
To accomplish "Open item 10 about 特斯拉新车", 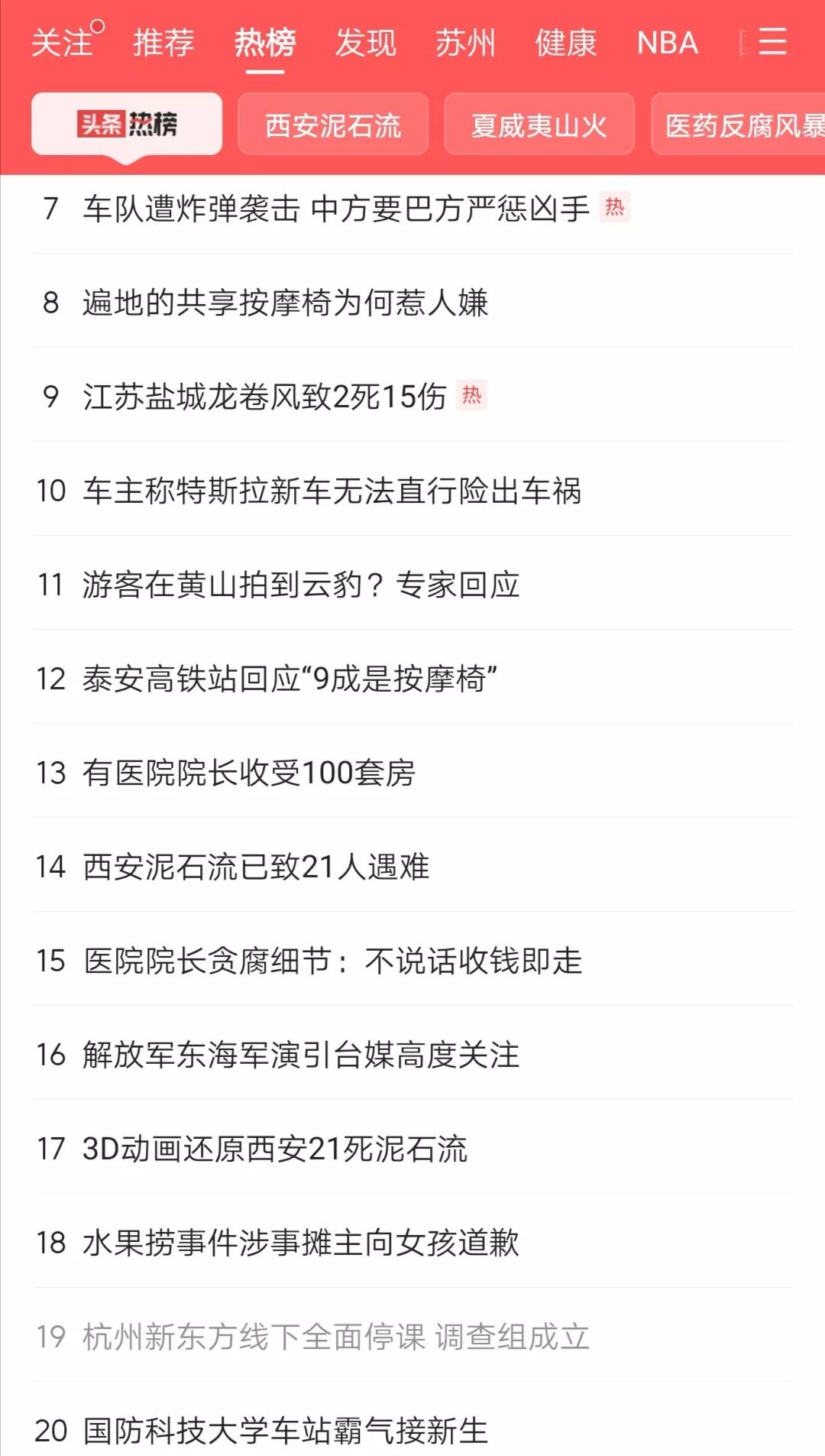I will click(412, 490).
